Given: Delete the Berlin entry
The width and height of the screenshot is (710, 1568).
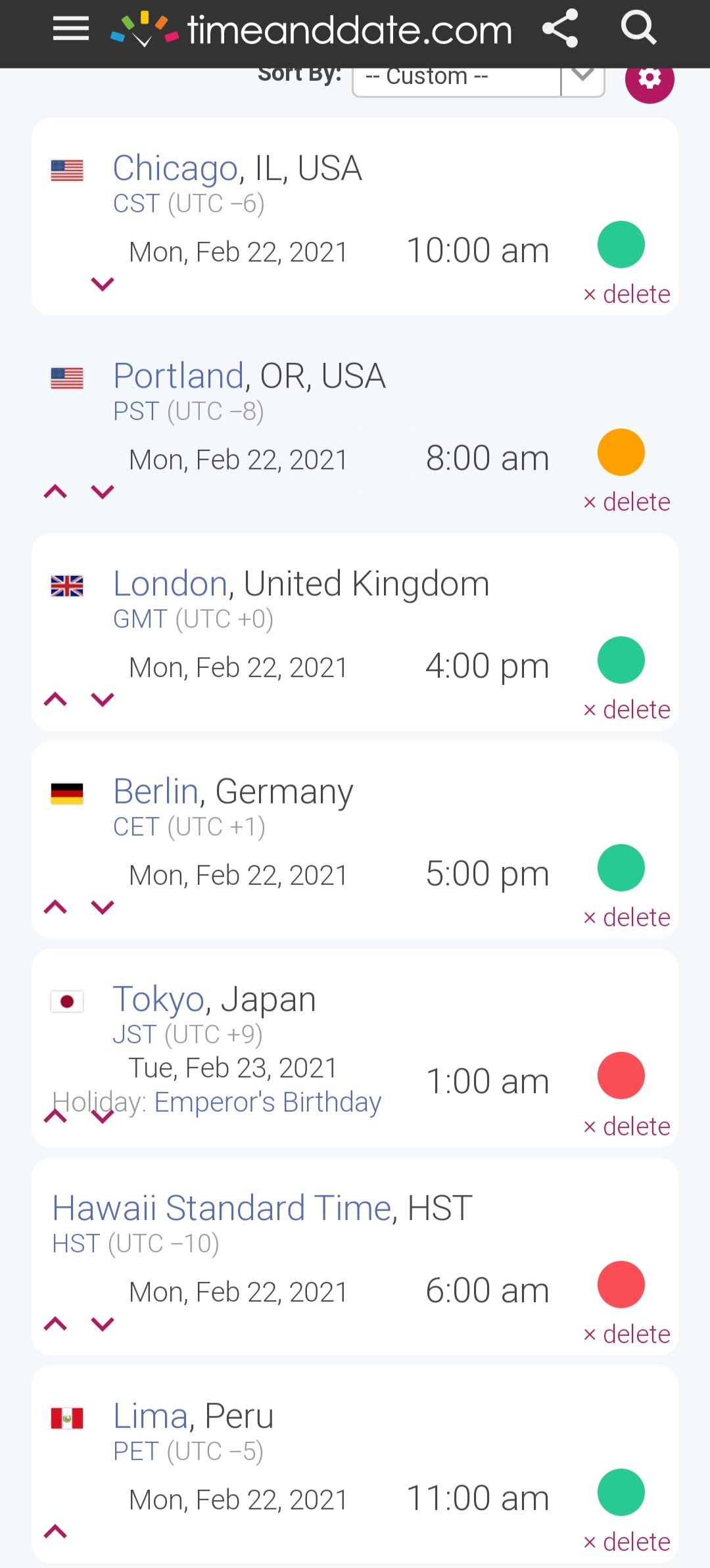Looking at the screenshot, I should (x=627, y=917).
